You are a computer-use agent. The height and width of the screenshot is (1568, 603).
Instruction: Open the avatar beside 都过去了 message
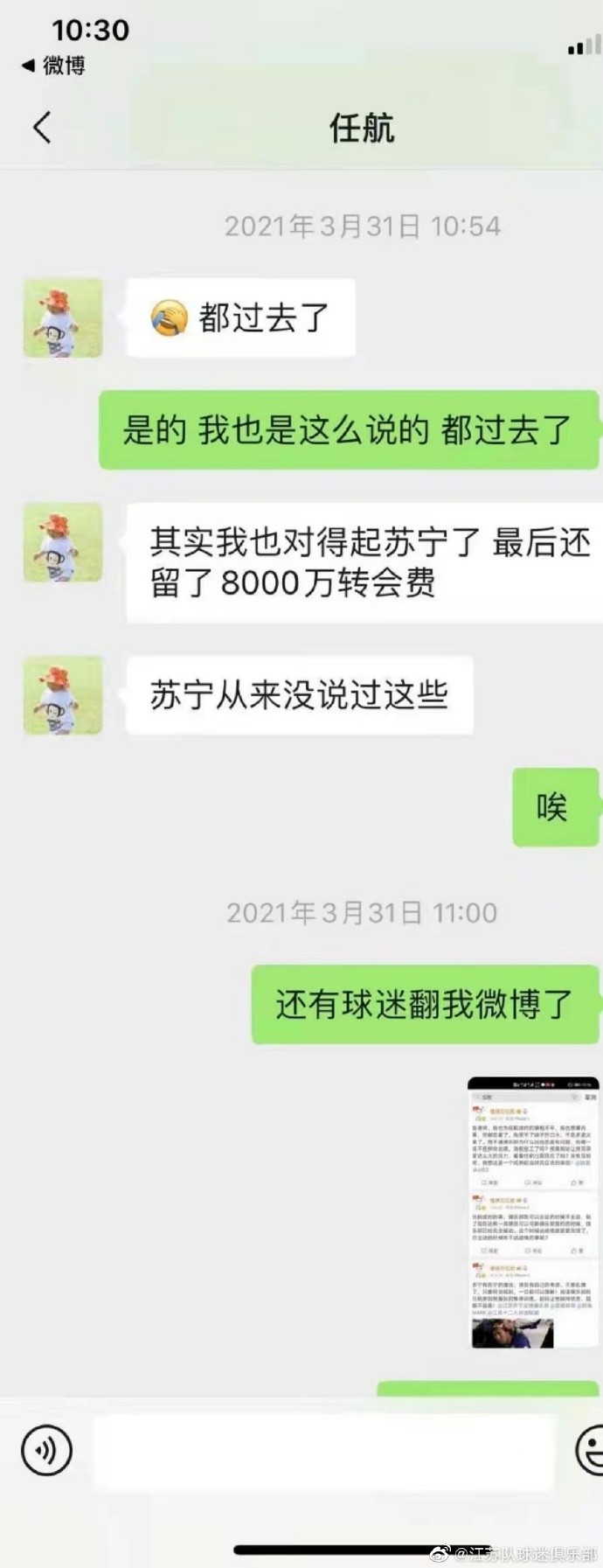pos(63,317)
